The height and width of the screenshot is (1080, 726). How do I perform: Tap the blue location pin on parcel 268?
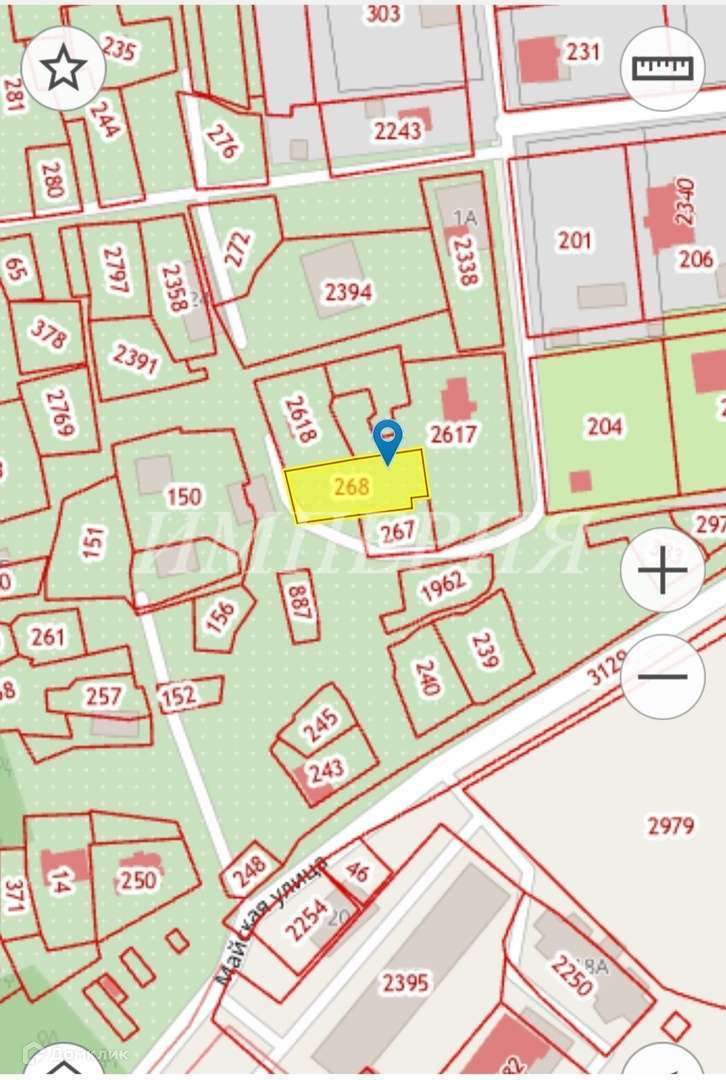387,440
